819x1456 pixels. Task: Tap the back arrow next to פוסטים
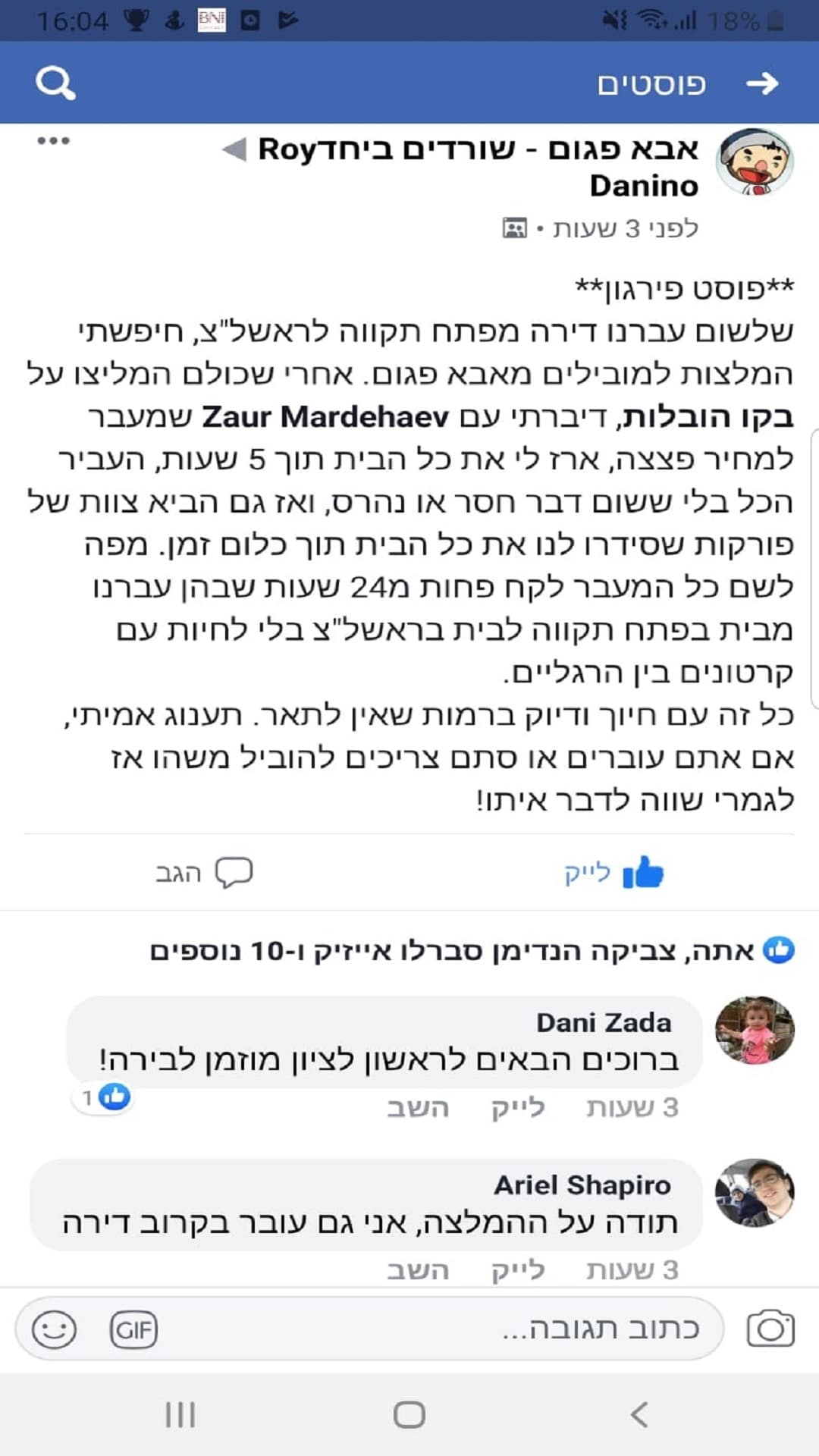click(x=762, y=83)
